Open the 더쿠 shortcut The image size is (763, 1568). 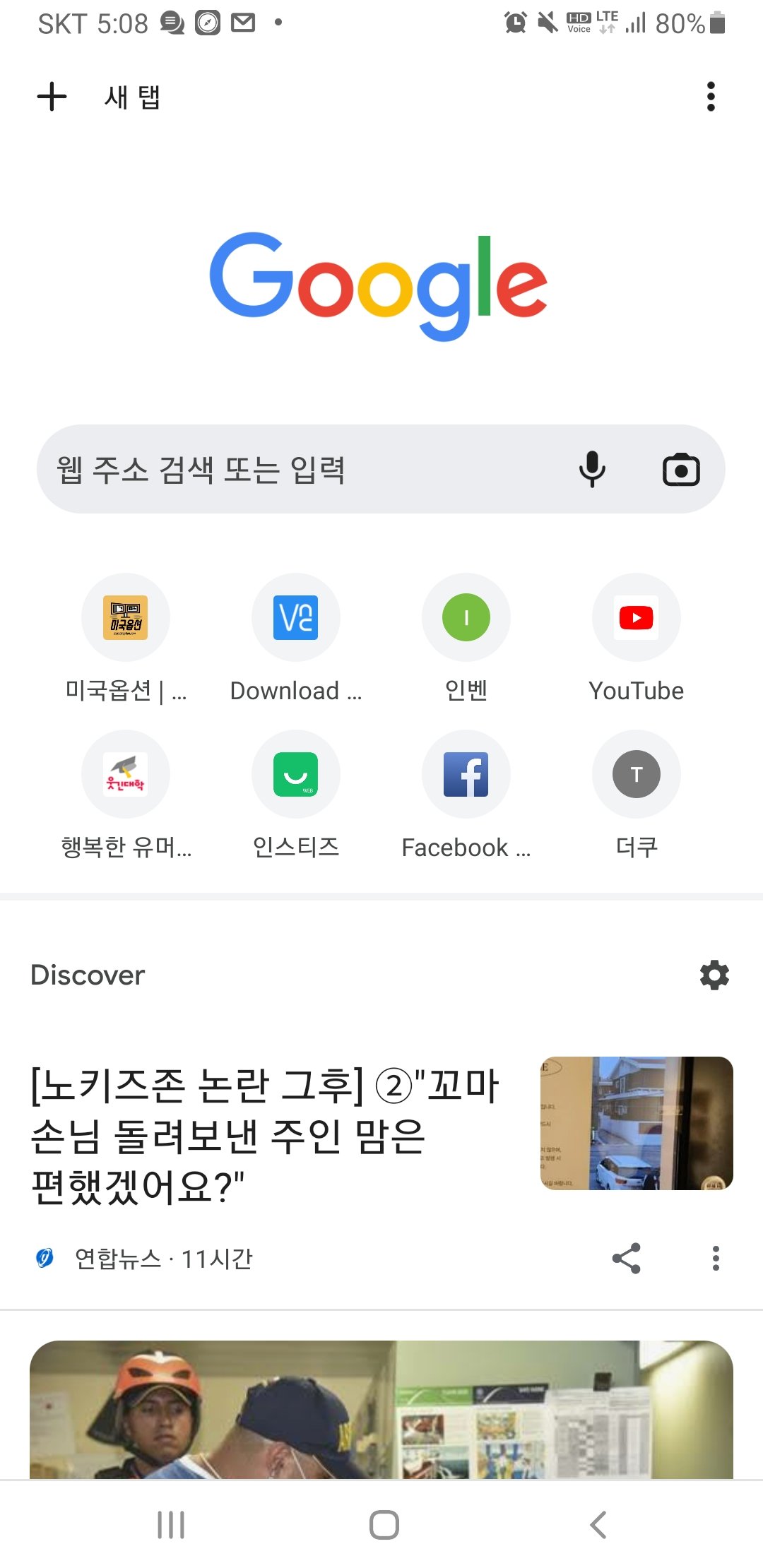click(637, 775)
